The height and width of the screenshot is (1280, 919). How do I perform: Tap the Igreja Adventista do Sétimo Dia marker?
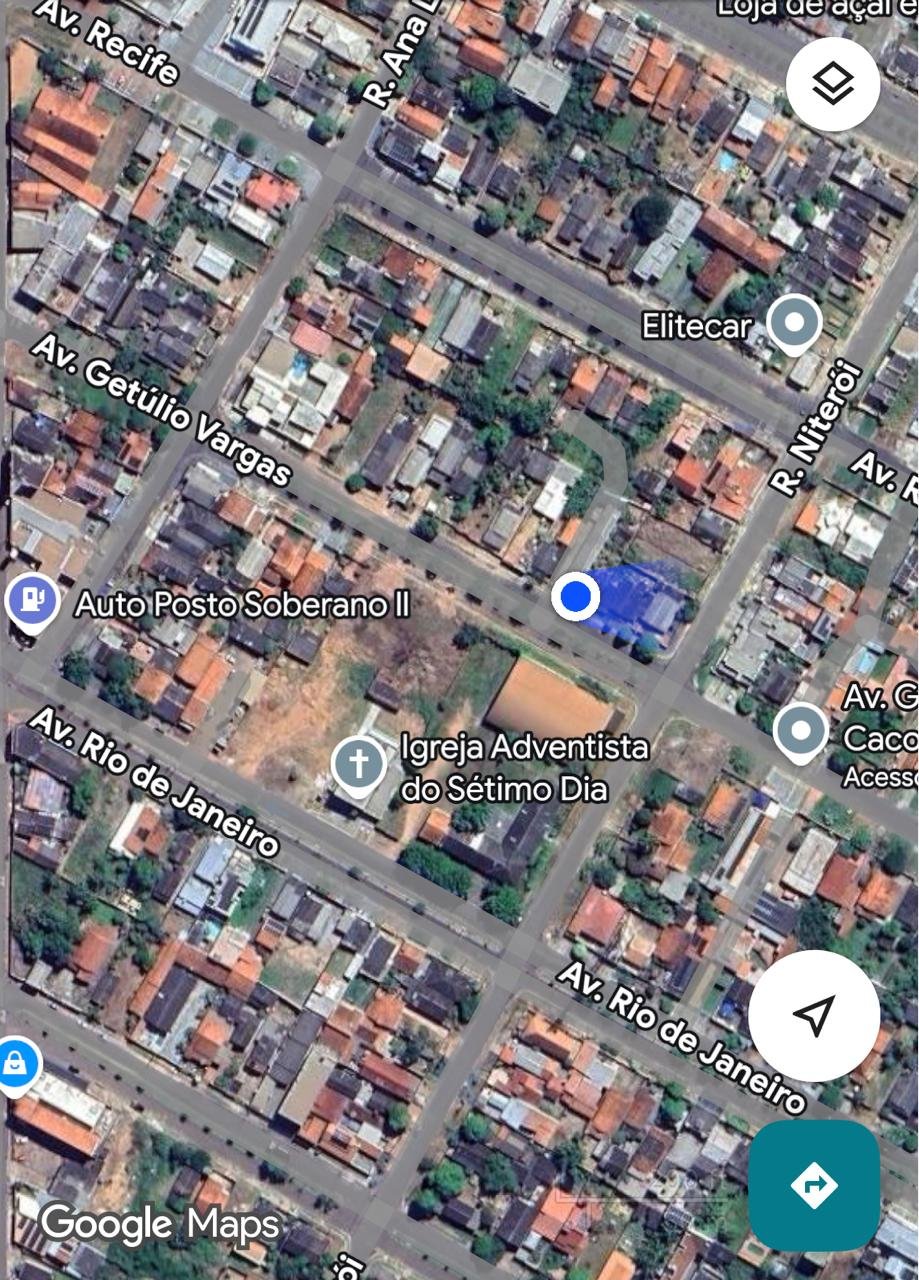point(358,765)
